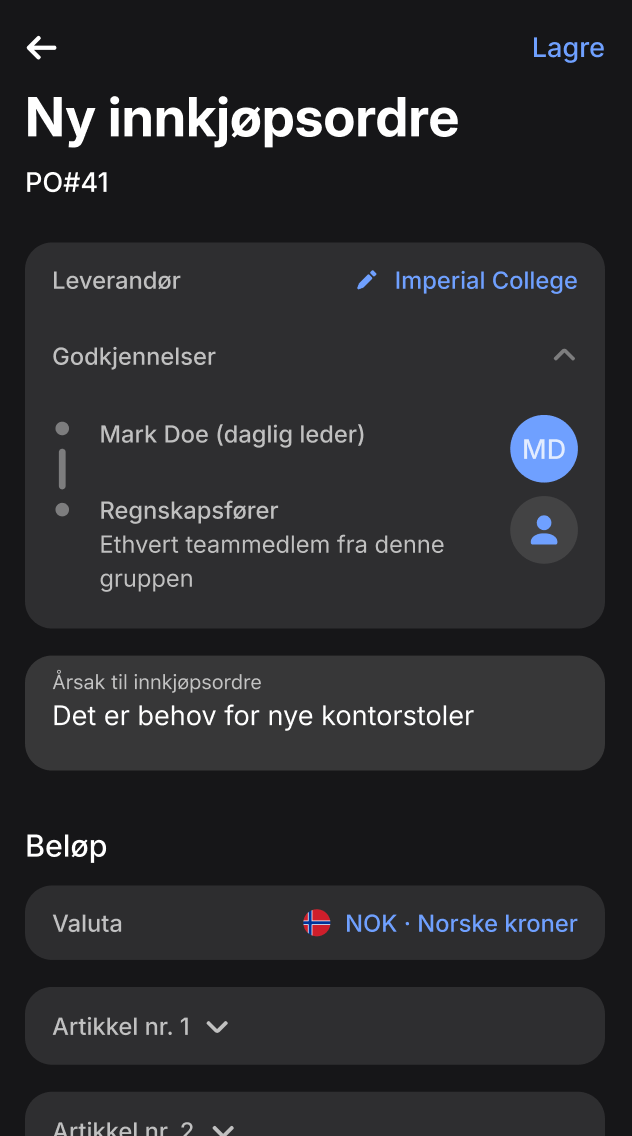The width and height of the screenshot is (632, 1136).
Task: Tap Lagre to save the purchase order
Action: tap(567, 48)
